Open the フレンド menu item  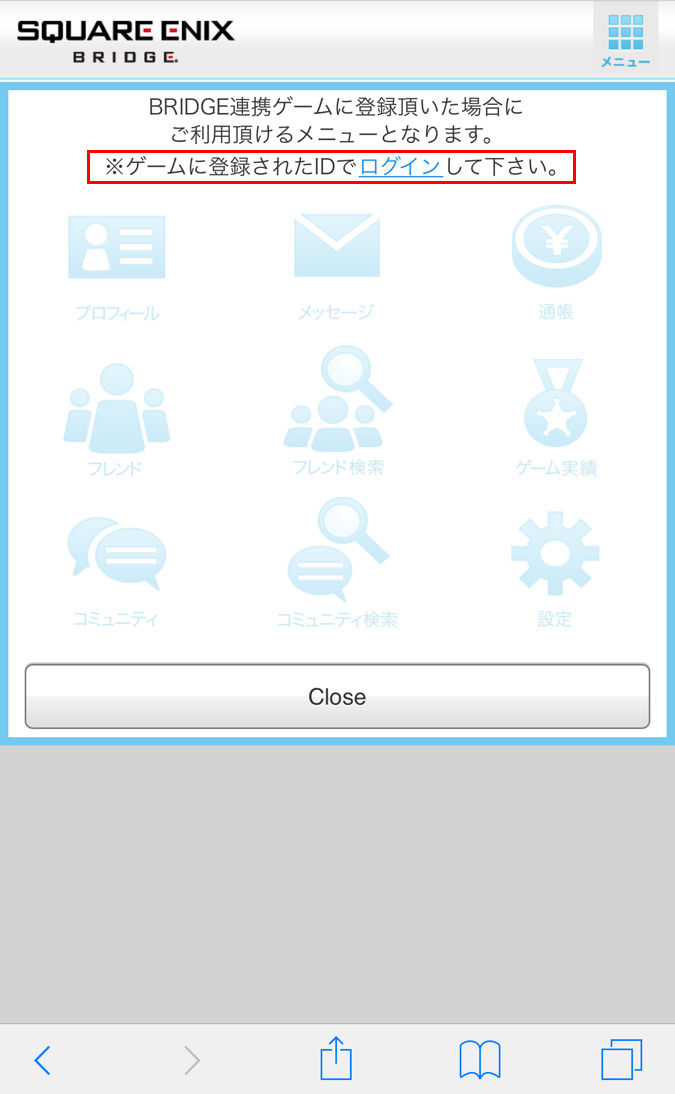(x=117, y=415)
